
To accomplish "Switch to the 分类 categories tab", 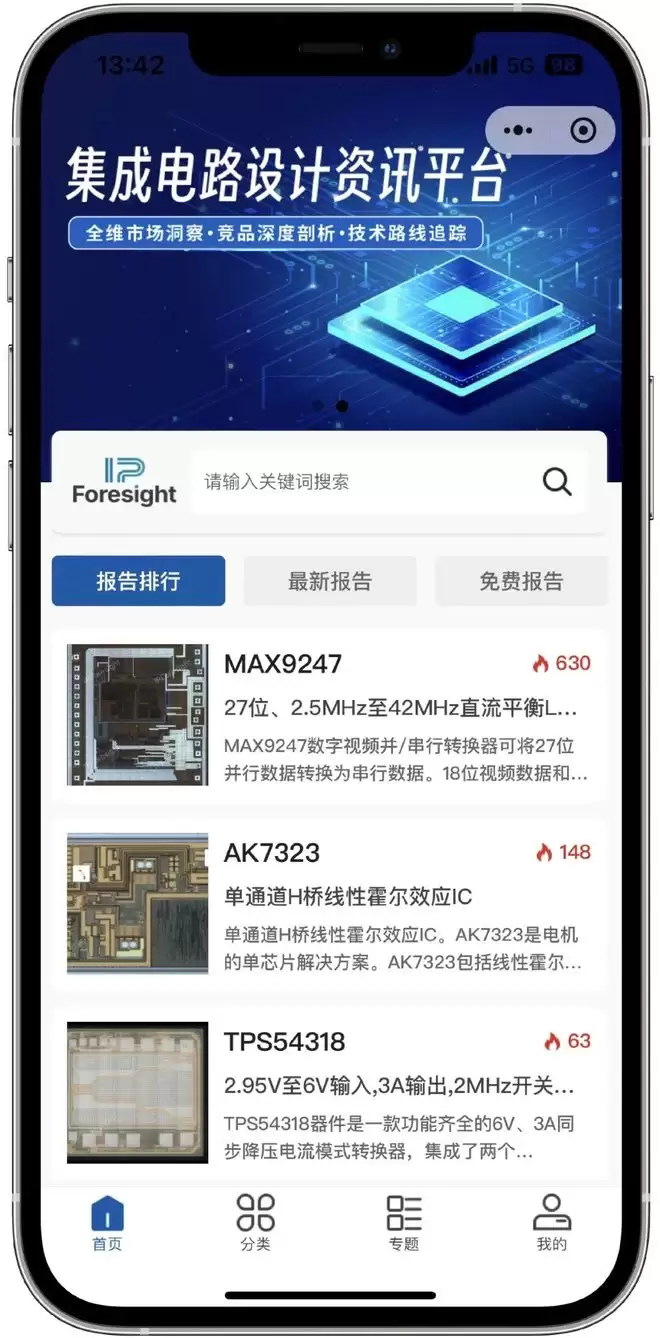I will coord(255,1223).
